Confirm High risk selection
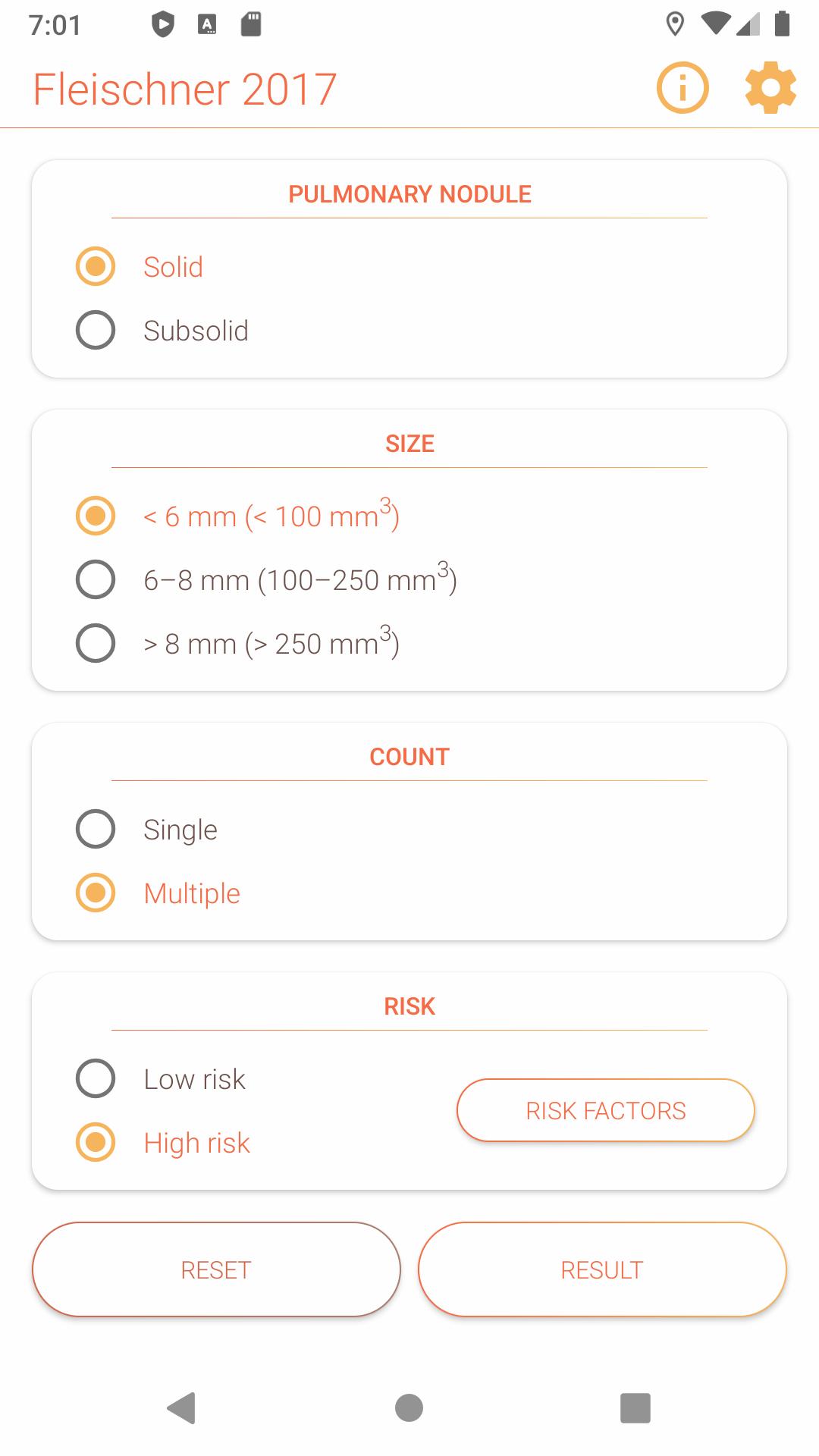The height and width of the screenshot is (1456, 819). (x=95, y=1142)
